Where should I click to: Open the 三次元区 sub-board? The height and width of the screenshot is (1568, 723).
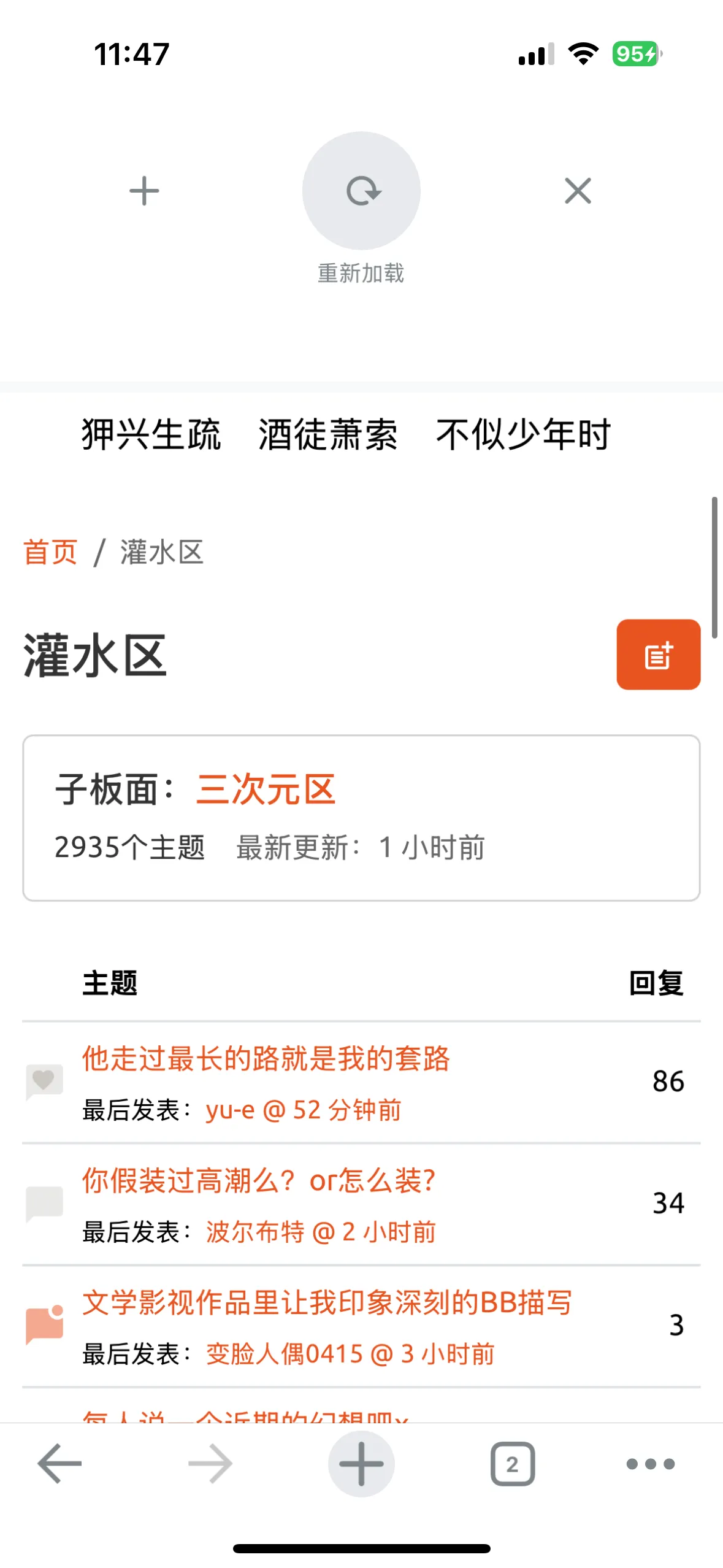pyautogui.click(x=266, y=789)
